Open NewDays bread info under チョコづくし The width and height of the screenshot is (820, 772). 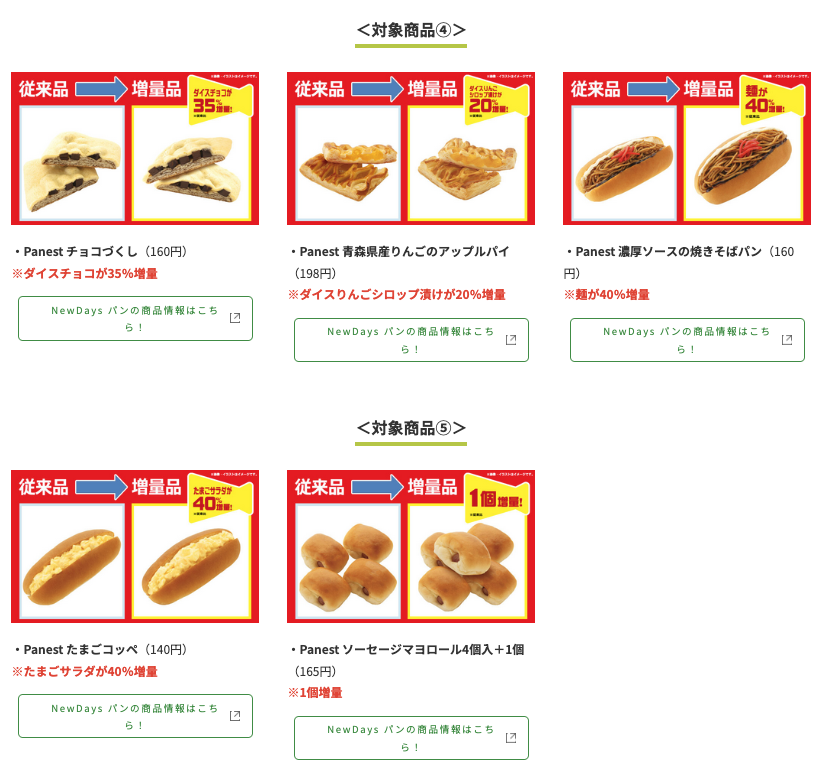[135, 318]
